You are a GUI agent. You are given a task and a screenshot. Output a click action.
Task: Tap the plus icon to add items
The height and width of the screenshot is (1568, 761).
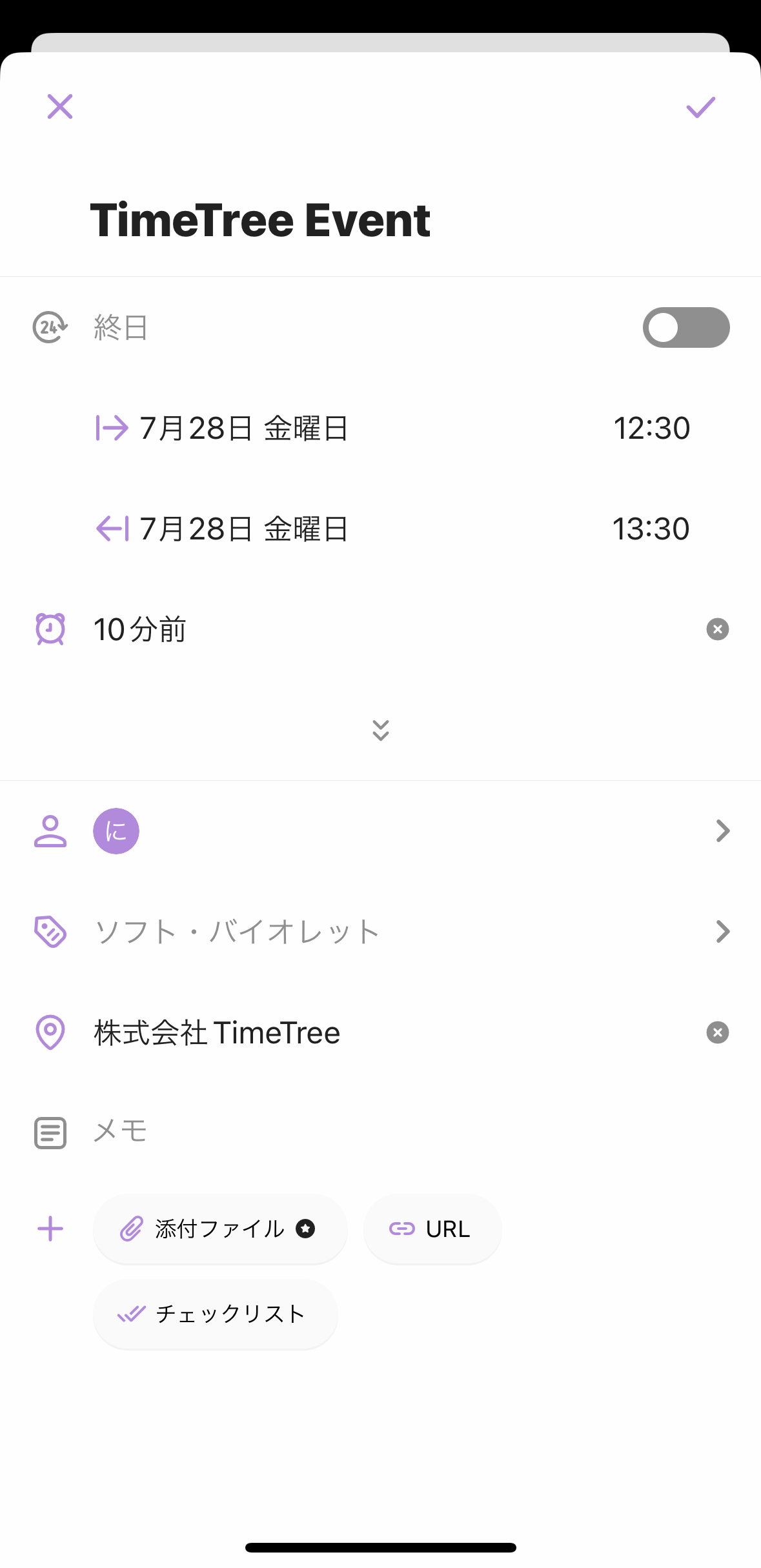click(x=50, y=1229)
